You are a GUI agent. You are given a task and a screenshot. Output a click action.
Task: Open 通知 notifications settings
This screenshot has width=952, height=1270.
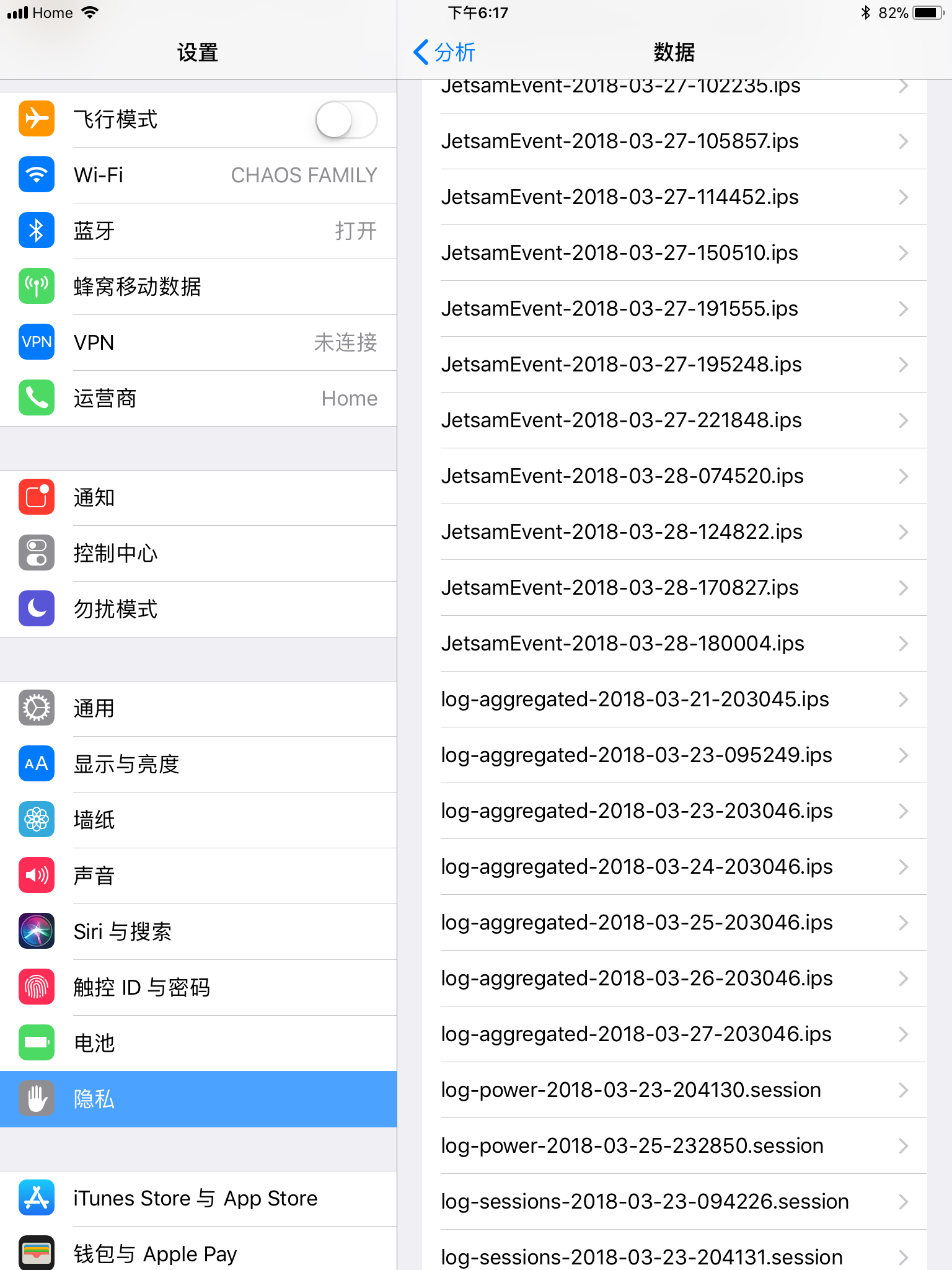tap(198, 498)
